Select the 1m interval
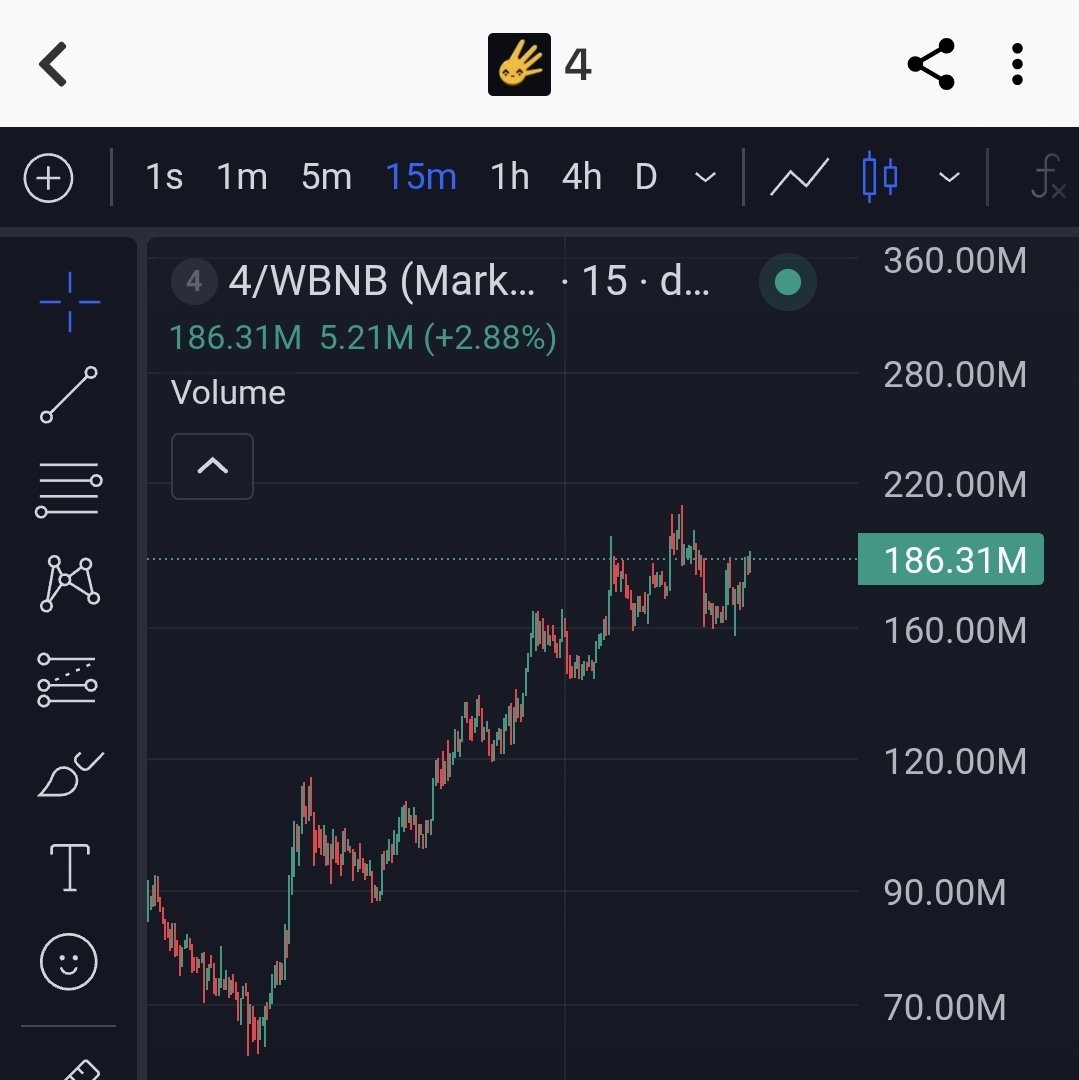This screenshot has width=1079, height=1080. (242, 178)
